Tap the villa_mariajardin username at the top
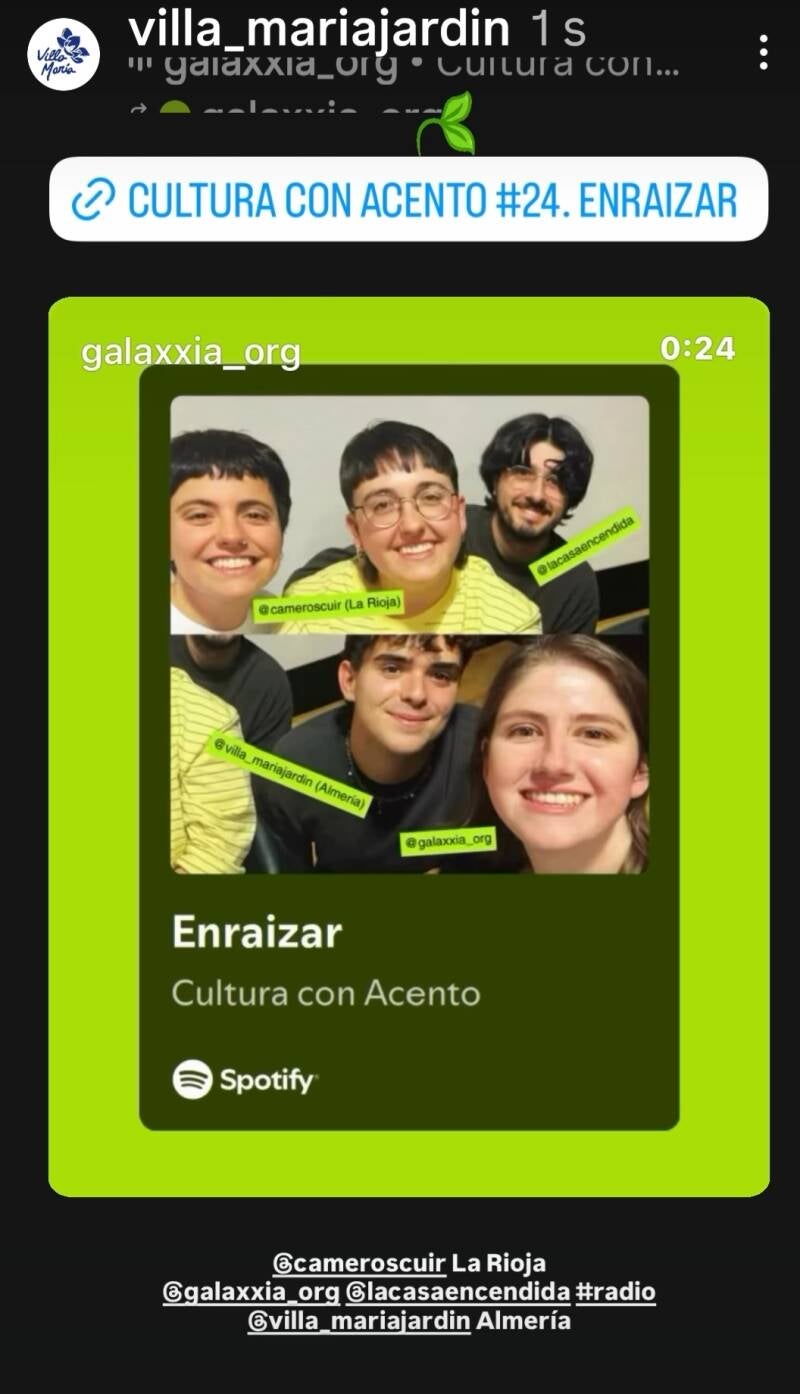The image size is (800, 1394). (x=319, y=30)
